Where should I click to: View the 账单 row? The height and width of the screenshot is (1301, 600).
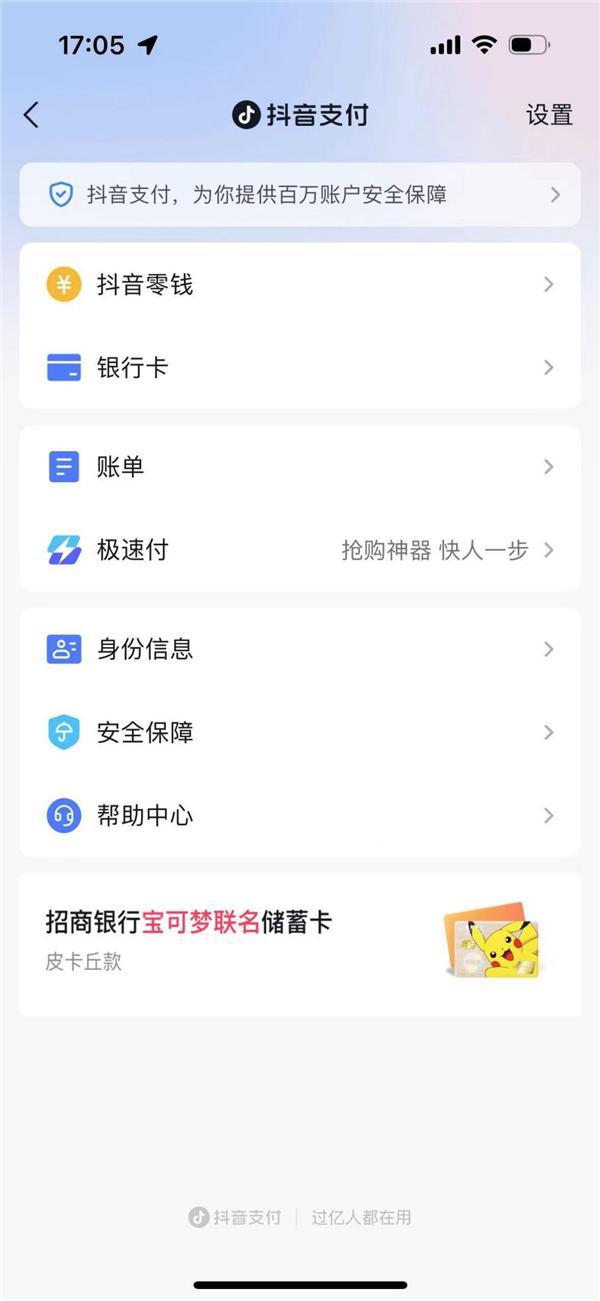[300, 467]
